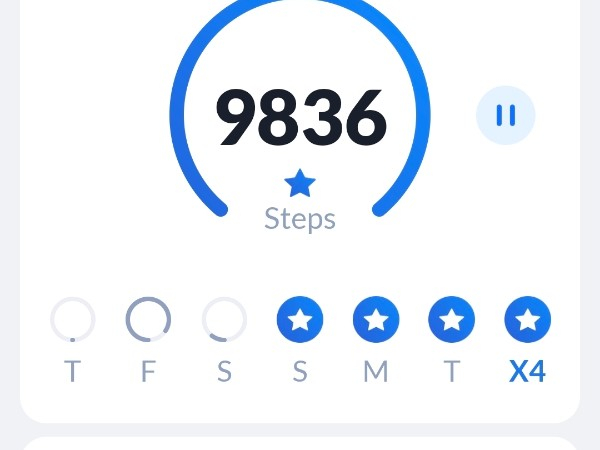Select the Monday star circle
Viewport: 600px width, 450px height.
click(376, 321)
